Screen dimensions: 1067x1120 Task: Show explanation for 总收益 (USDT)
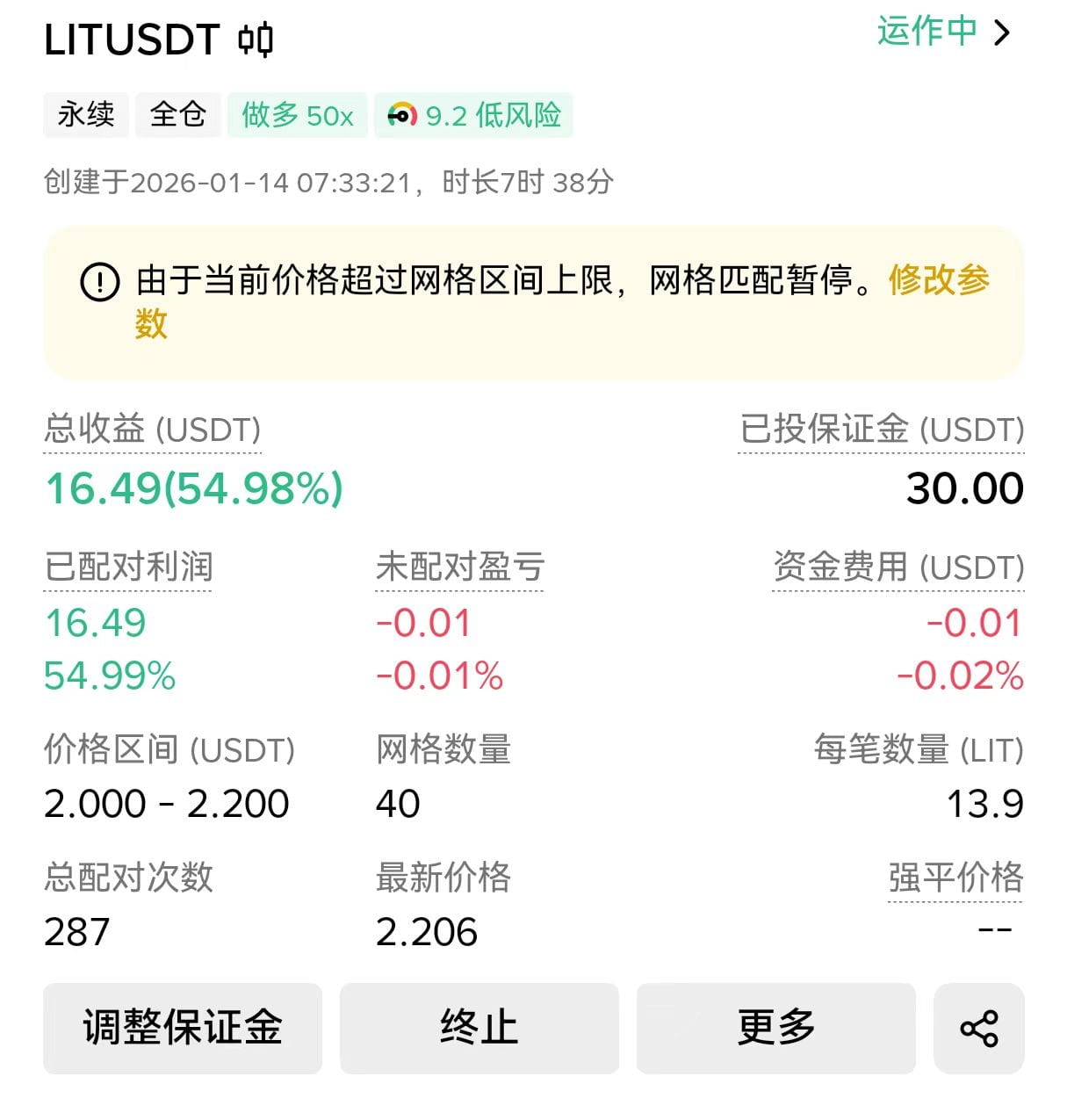coord(152,430)
